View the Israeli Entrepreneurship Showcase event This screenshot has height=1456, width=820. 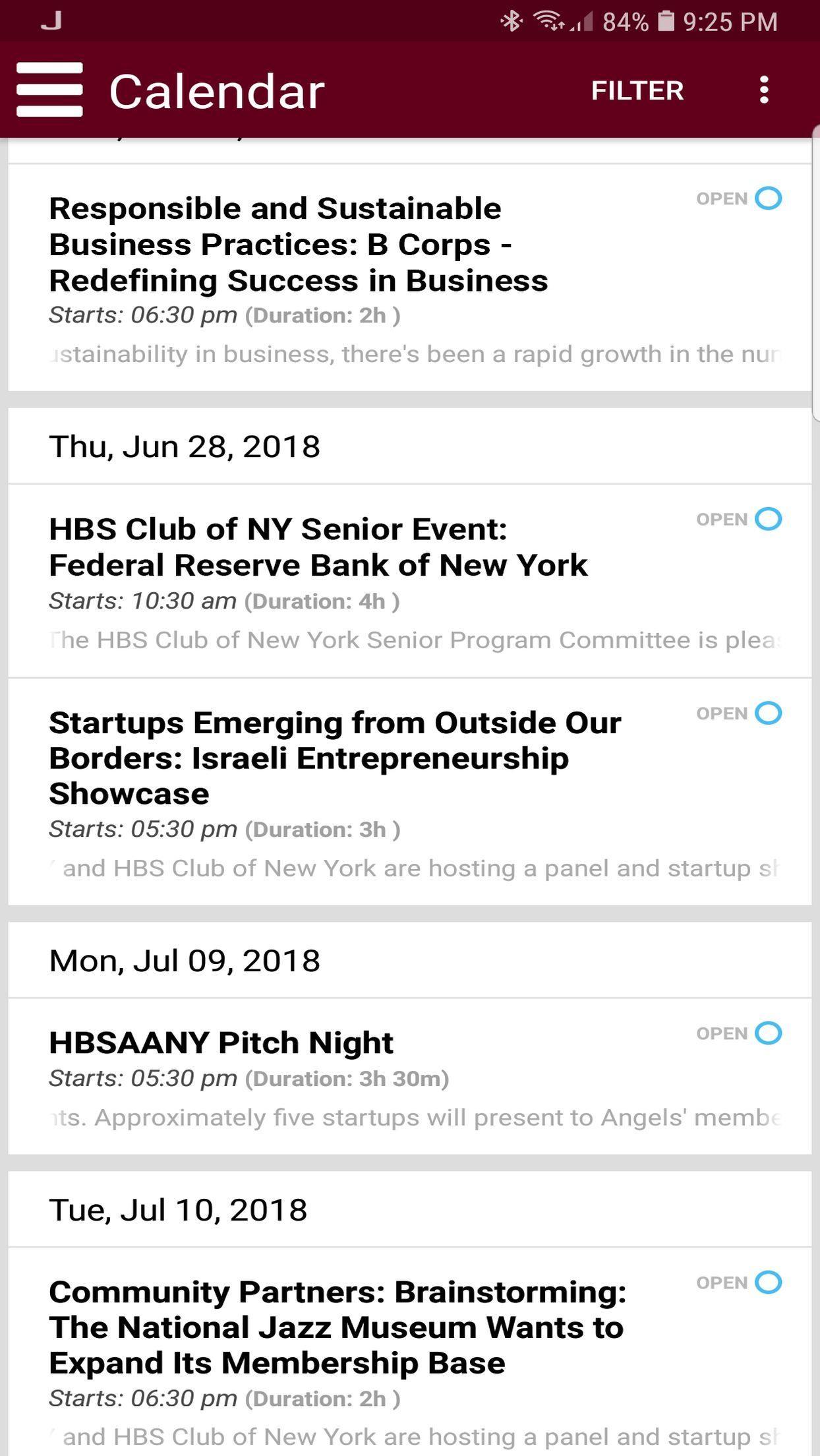click(x=409, y=791)
